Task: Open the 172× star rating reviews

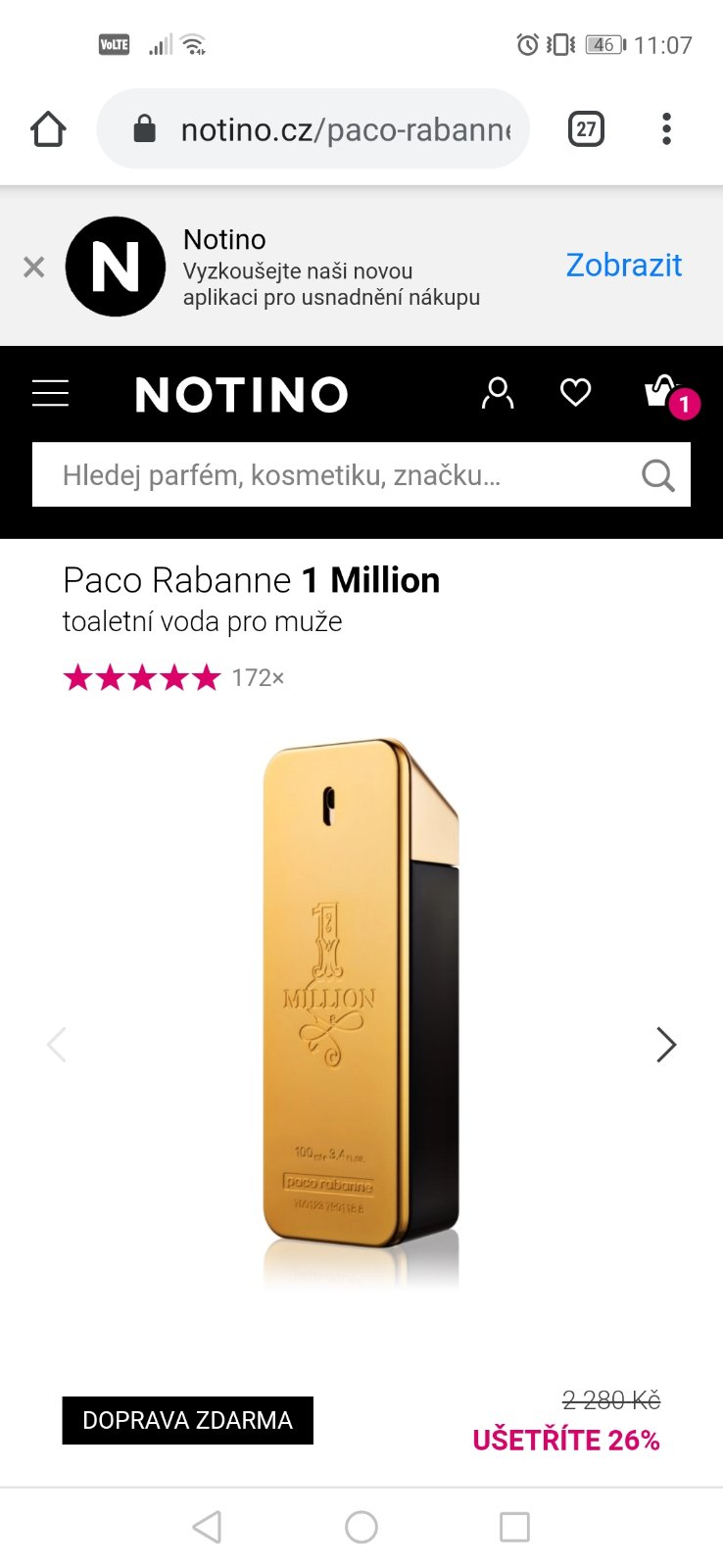Action: point(173,677)
